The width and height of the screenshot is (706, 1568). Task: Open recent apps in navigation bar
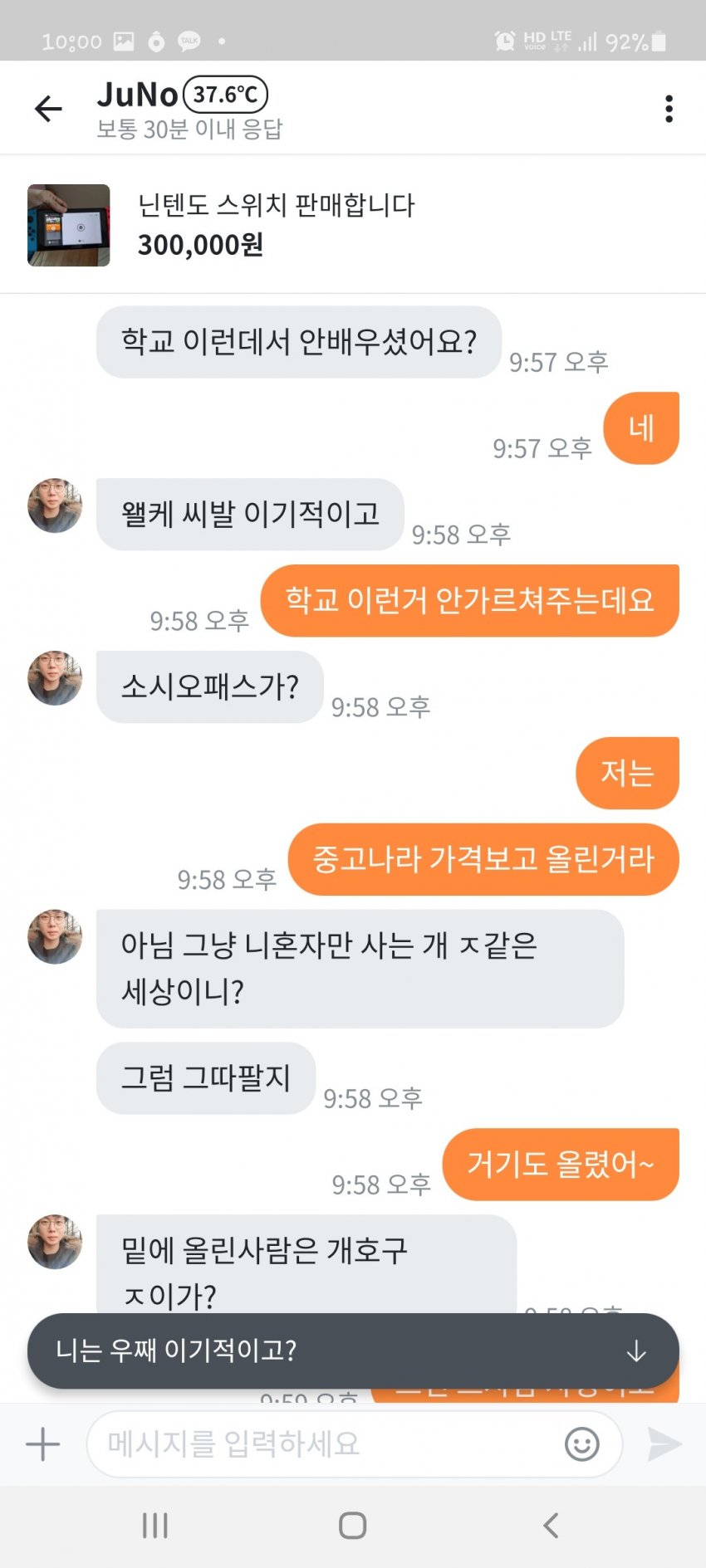155,1525
